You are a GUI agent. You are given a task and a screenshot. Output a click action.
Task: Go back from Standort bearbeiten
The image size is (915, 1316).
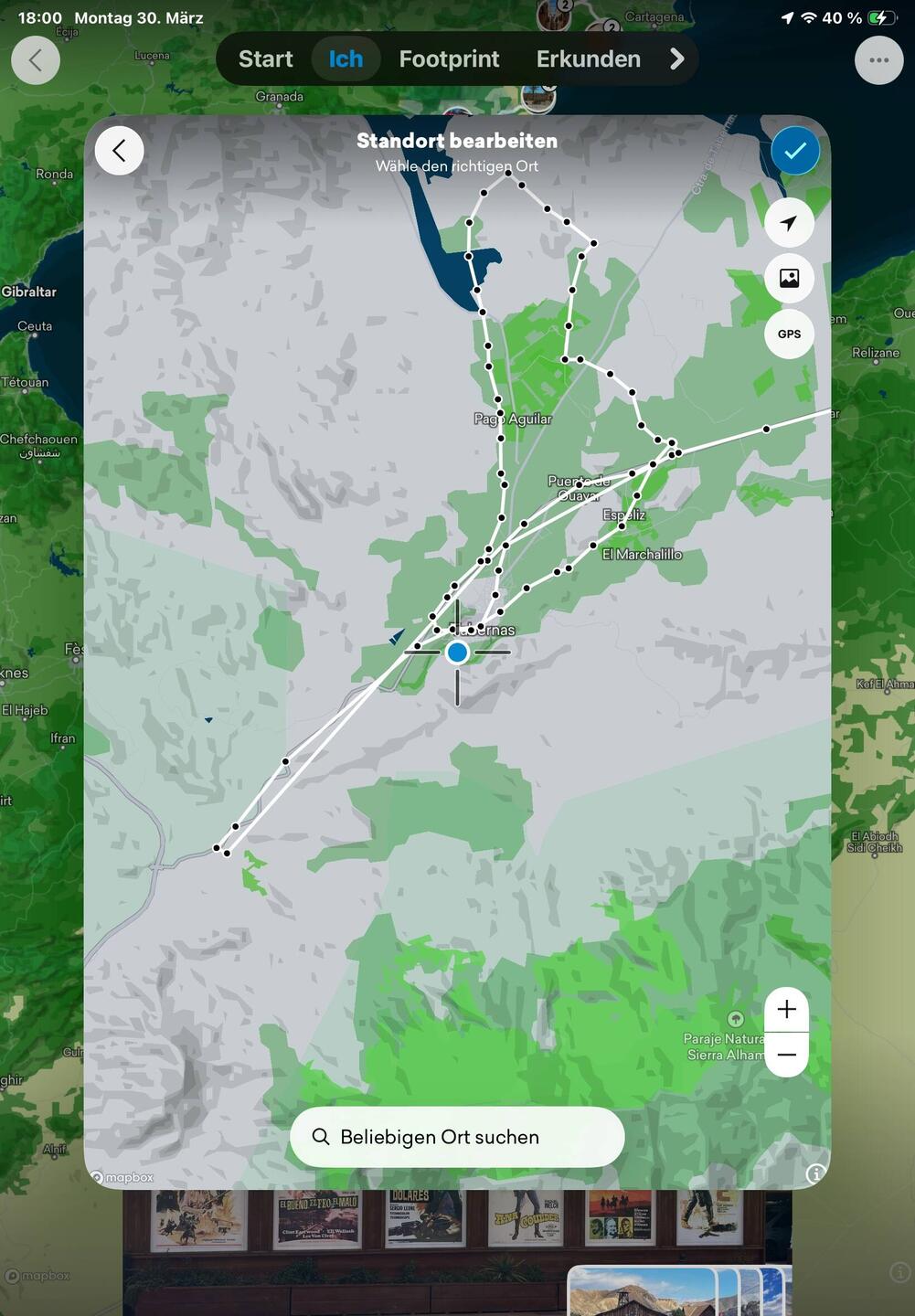pyautogui.click(x=119, y=151)
